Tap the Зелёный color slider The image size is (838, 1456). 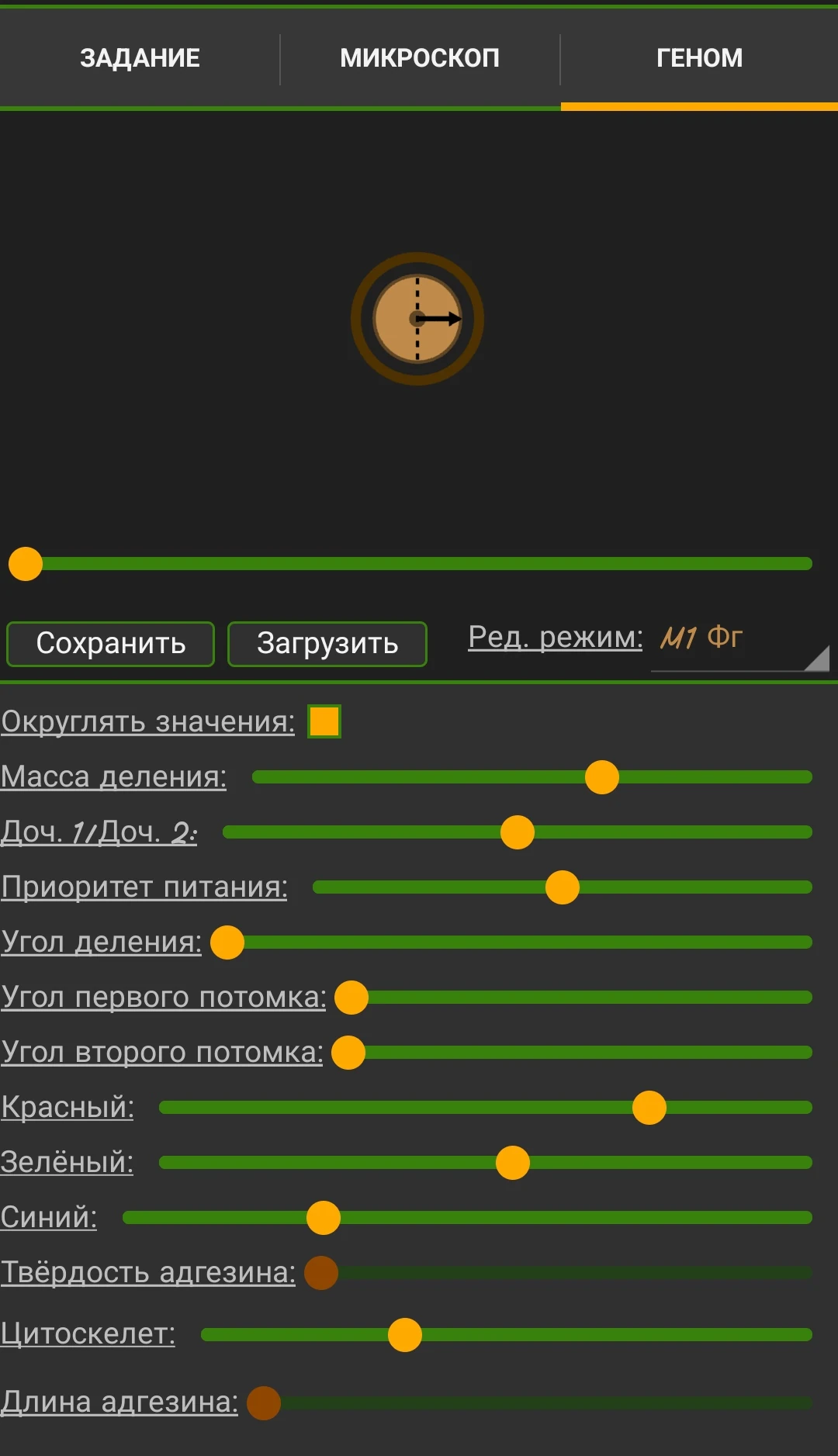486,1163
